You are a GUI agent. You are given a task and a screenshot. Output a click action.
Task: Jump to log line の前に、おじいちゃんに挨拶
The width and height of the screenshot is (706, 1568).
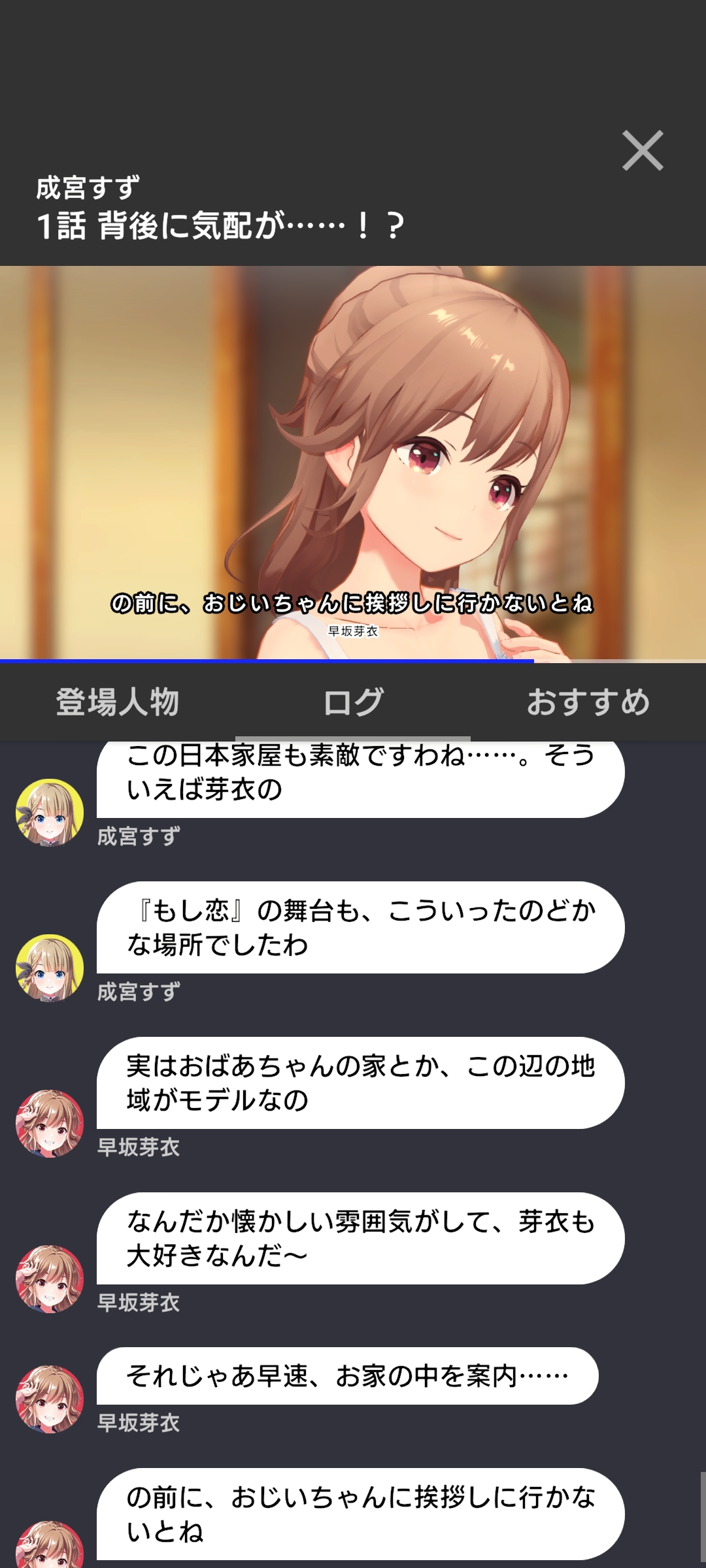point(360,1514)
